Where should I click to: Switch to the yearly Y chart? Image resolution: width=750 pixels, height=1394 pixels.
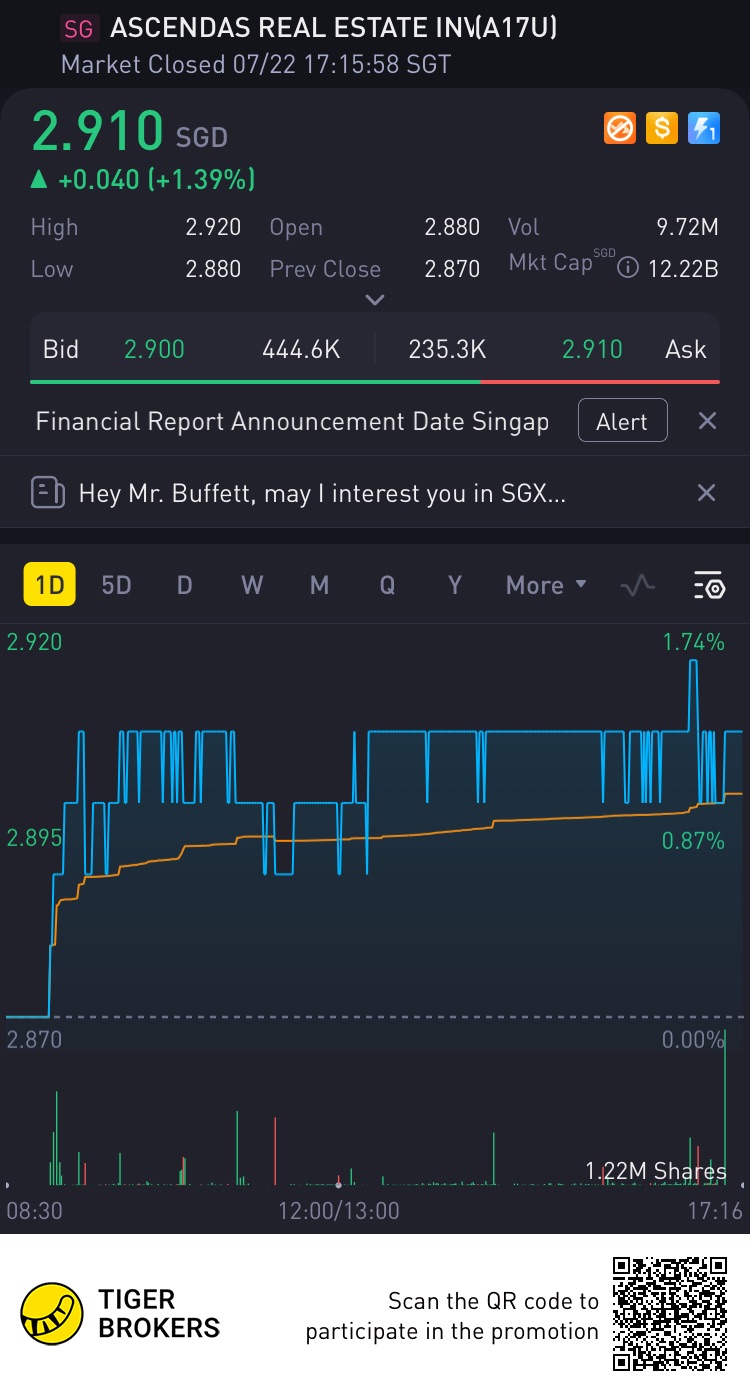[454, 585]
